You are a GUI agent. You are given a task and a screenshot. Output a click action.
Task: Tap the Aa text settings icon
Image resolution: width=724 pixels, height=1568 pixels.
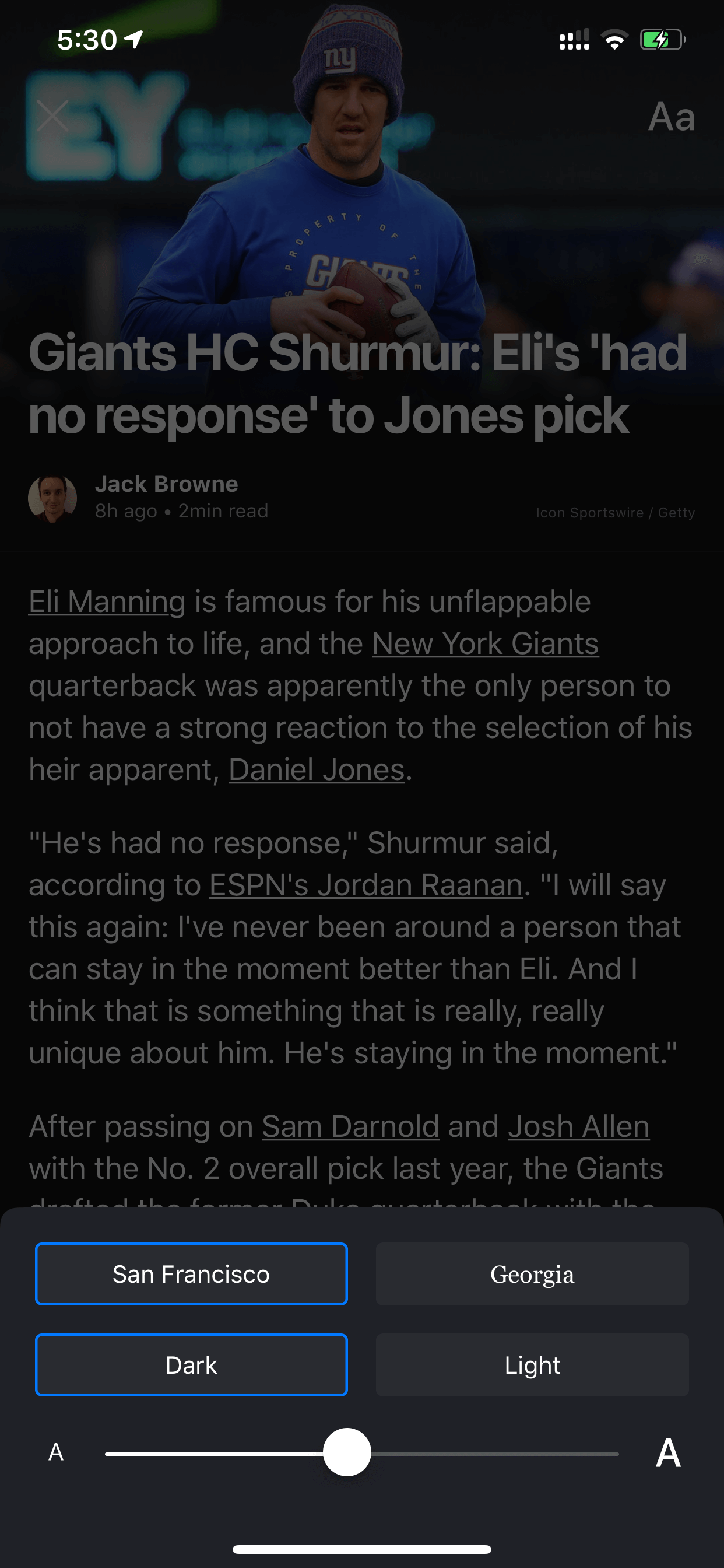[671, 117]
